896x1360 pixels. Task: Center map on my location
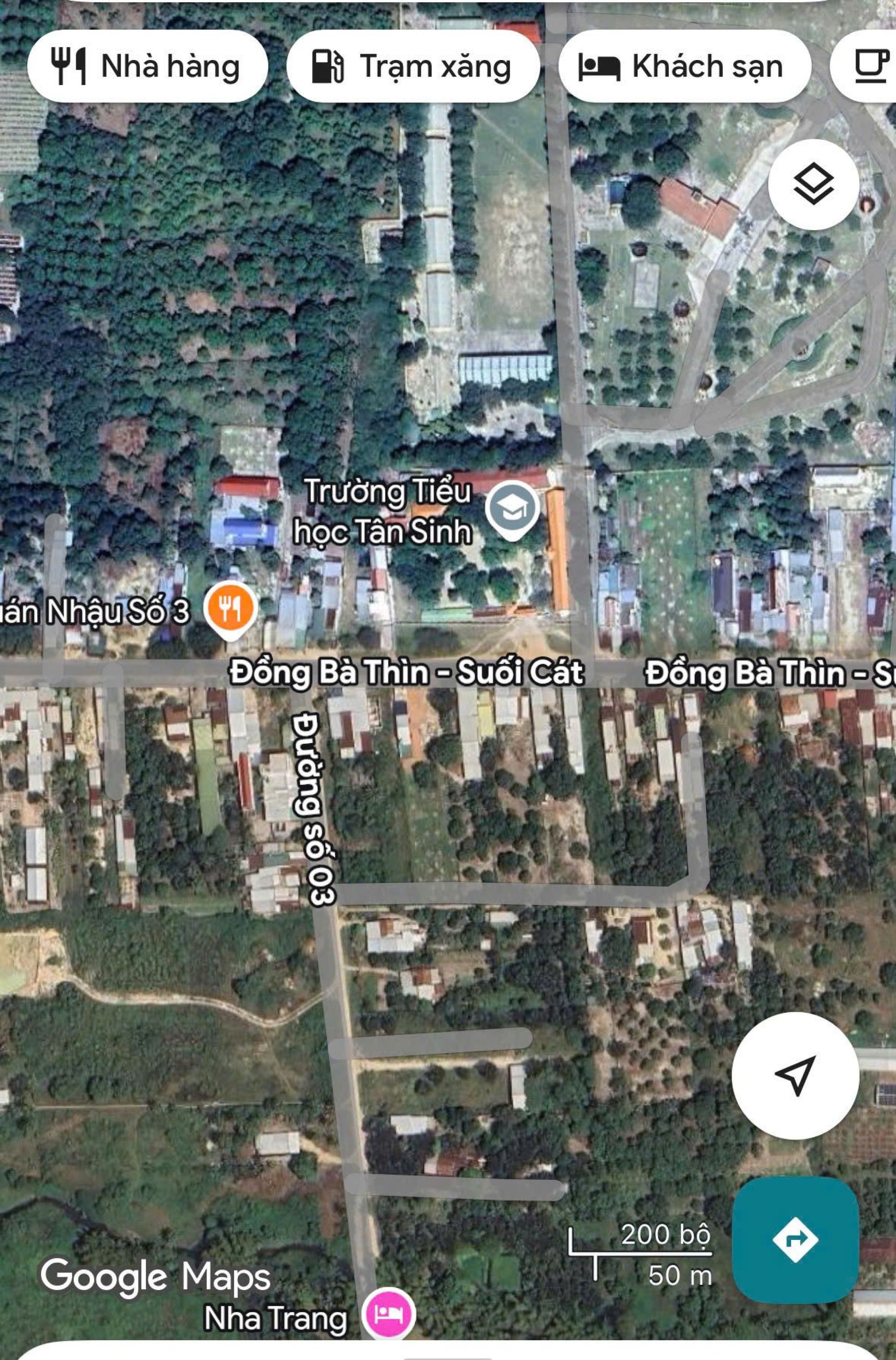(x=795, y=1076)
